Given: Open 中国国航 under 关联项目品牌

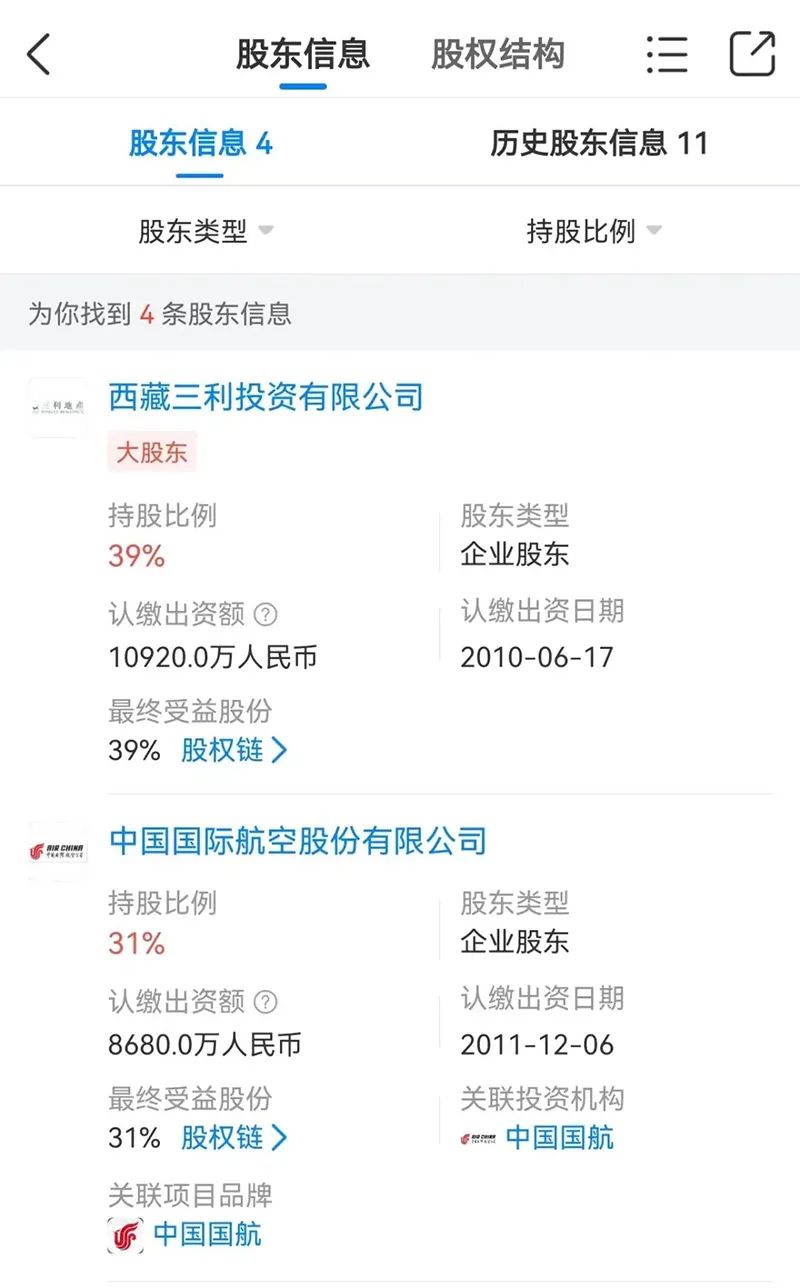Looking at the screenshot, I should (185, 1234).
